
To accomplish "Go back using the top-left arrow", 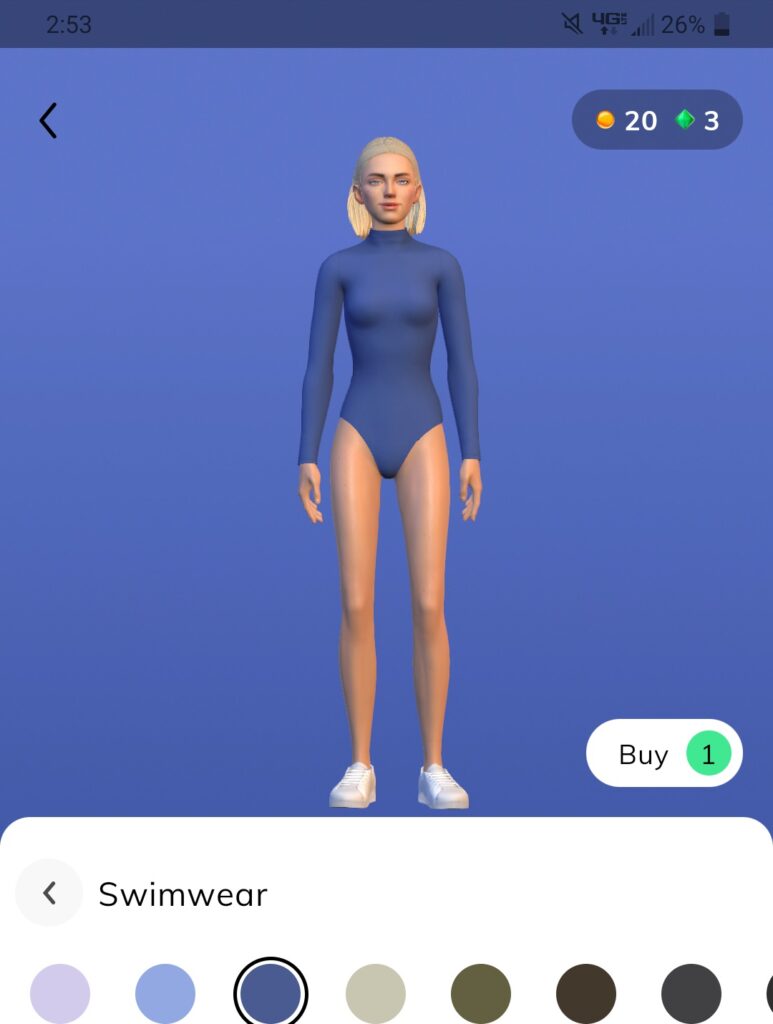I will click(x=48, y=121).
